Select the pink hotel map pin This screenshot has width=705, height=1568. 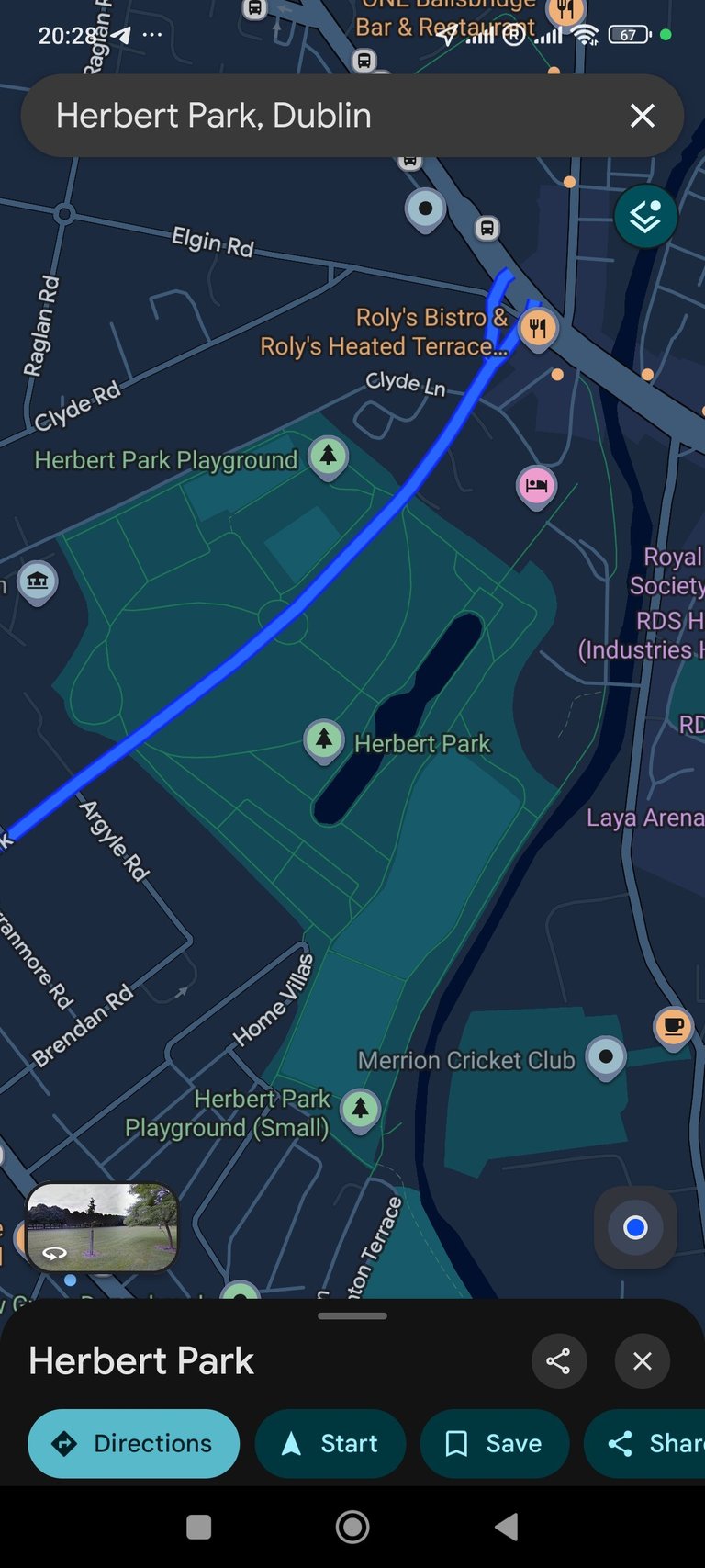(537, 485)
